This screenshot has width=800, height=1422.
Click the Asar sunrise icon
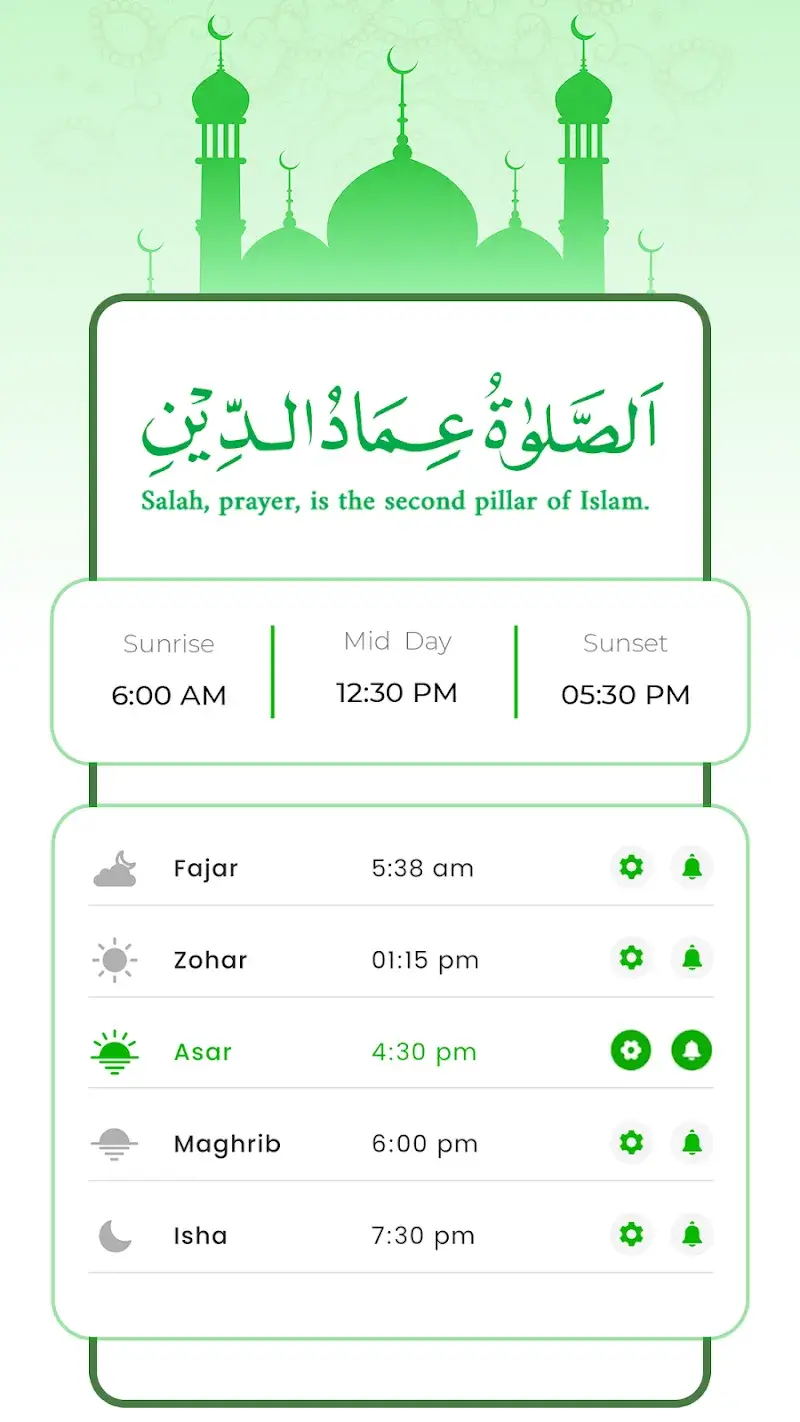click(114, 1050)
